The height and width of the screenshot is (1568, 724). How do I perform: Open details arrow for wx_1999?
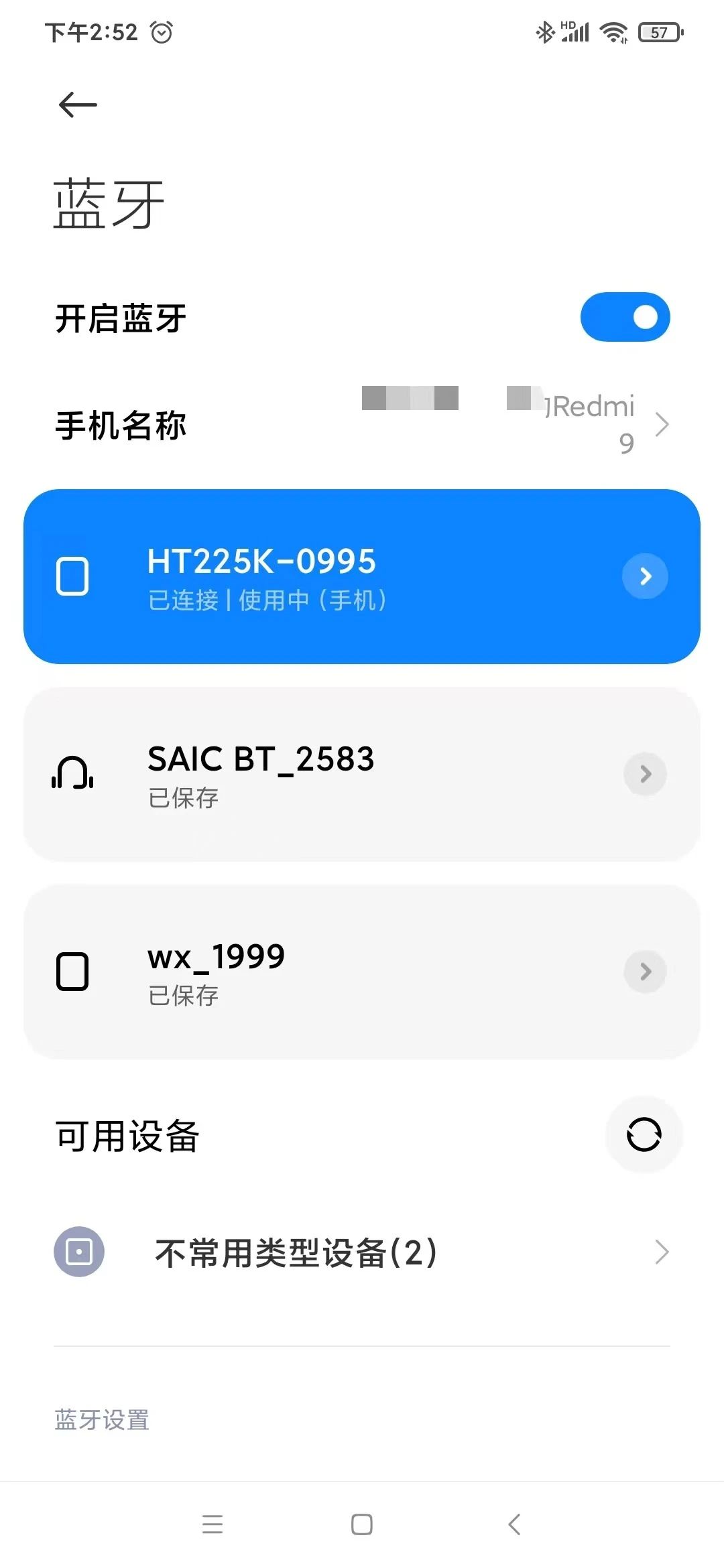(x=645, y=972)
